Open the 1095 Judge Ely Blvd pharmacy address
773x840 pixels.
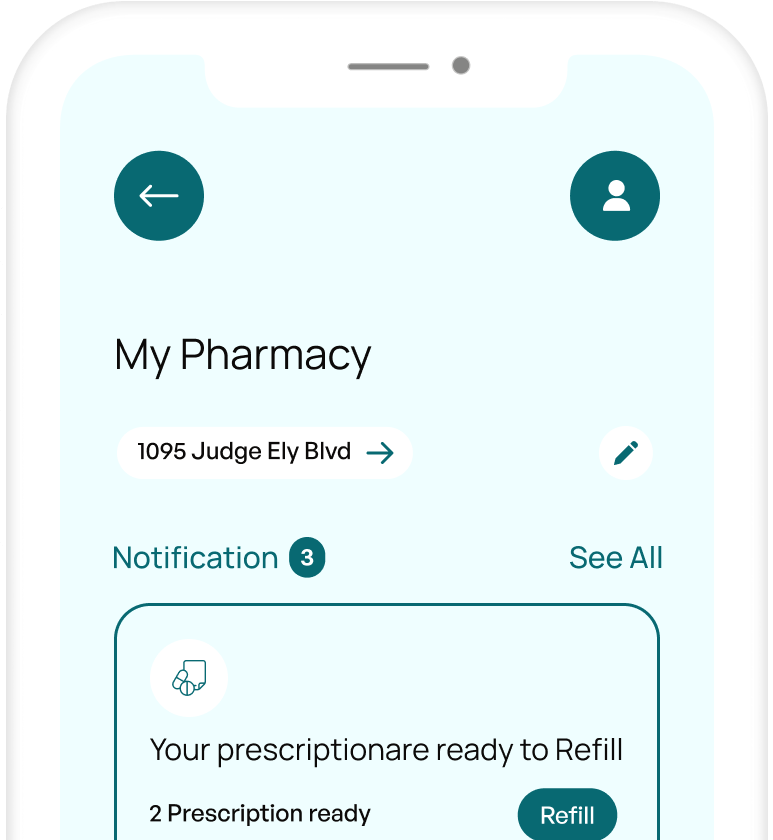click(x=264, y=453)
